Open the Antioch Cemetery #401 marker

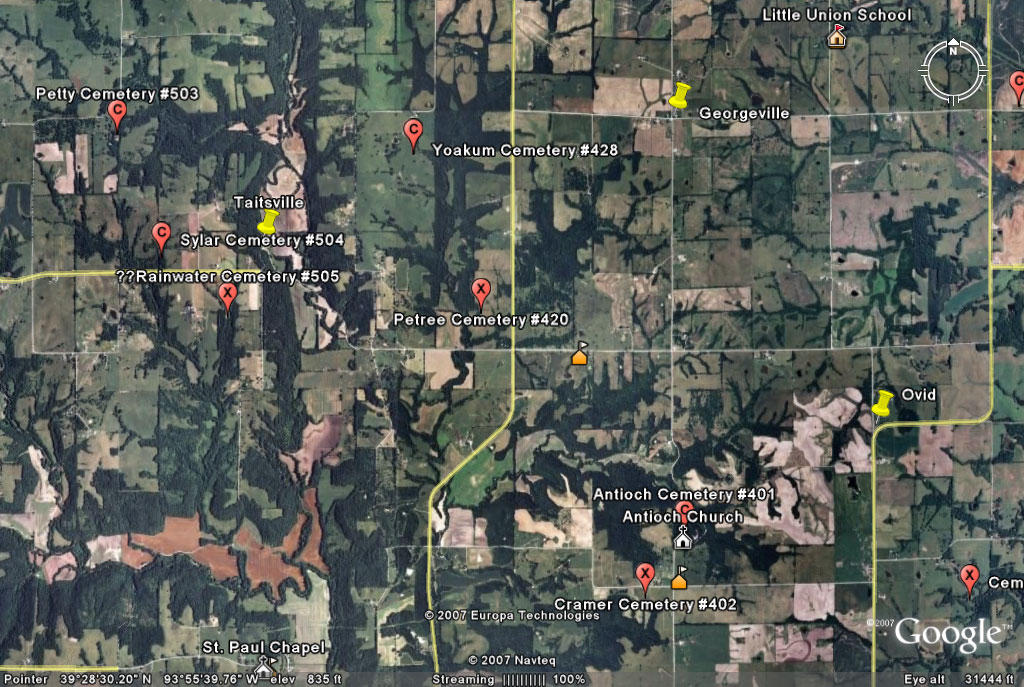pyautogui.click(x=685, y=511)
